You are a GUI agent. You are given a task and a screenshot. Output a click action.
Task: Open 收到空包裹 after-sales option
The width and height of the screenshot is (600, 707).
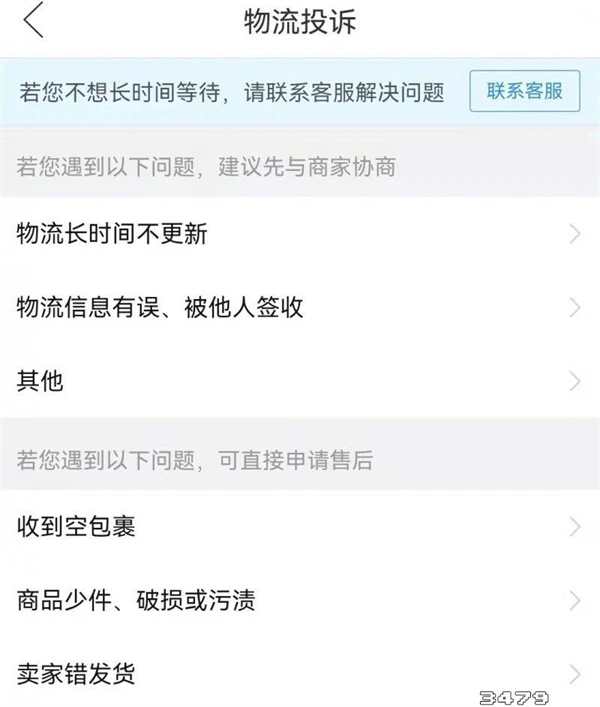coord(300,527)
